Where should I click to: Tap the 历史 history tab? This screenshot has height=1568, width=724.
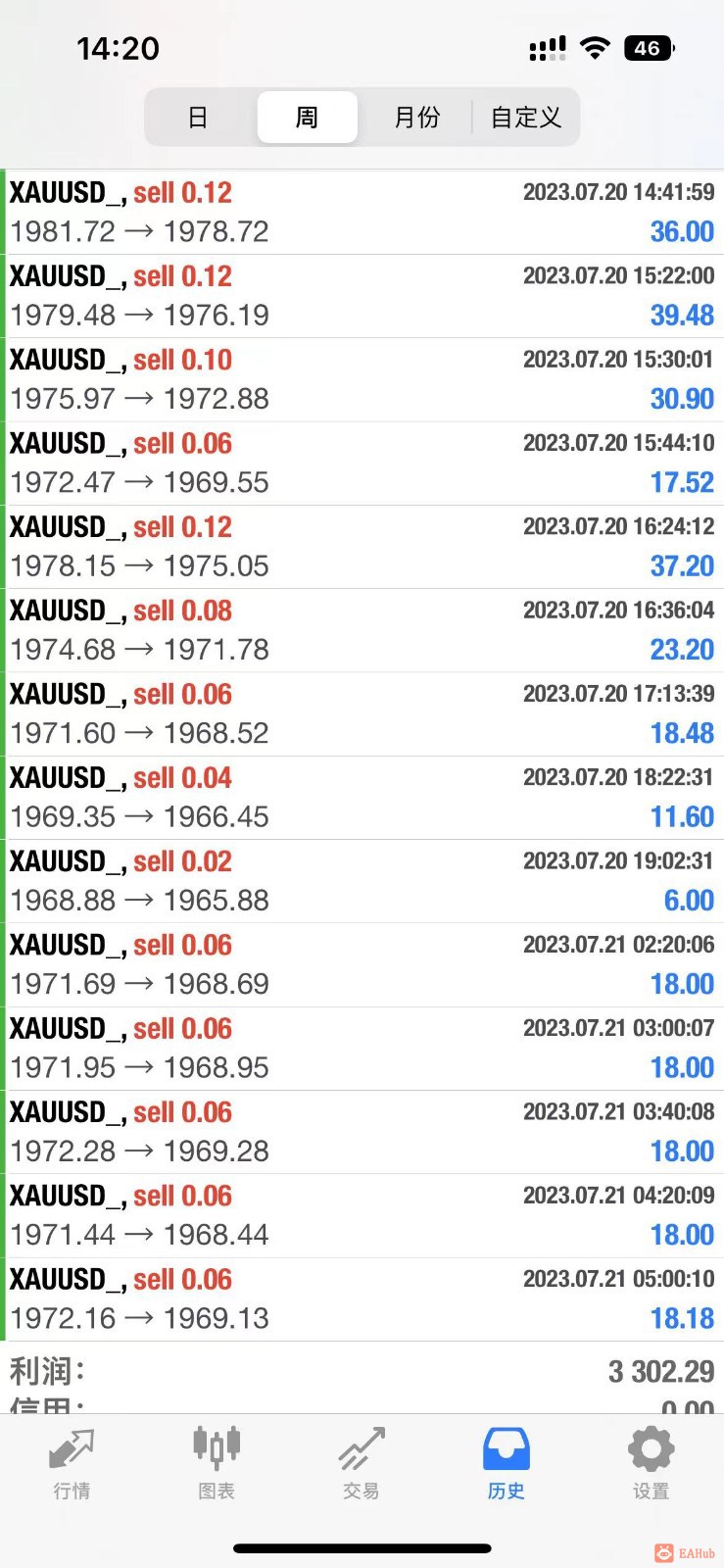point(507,1464)
